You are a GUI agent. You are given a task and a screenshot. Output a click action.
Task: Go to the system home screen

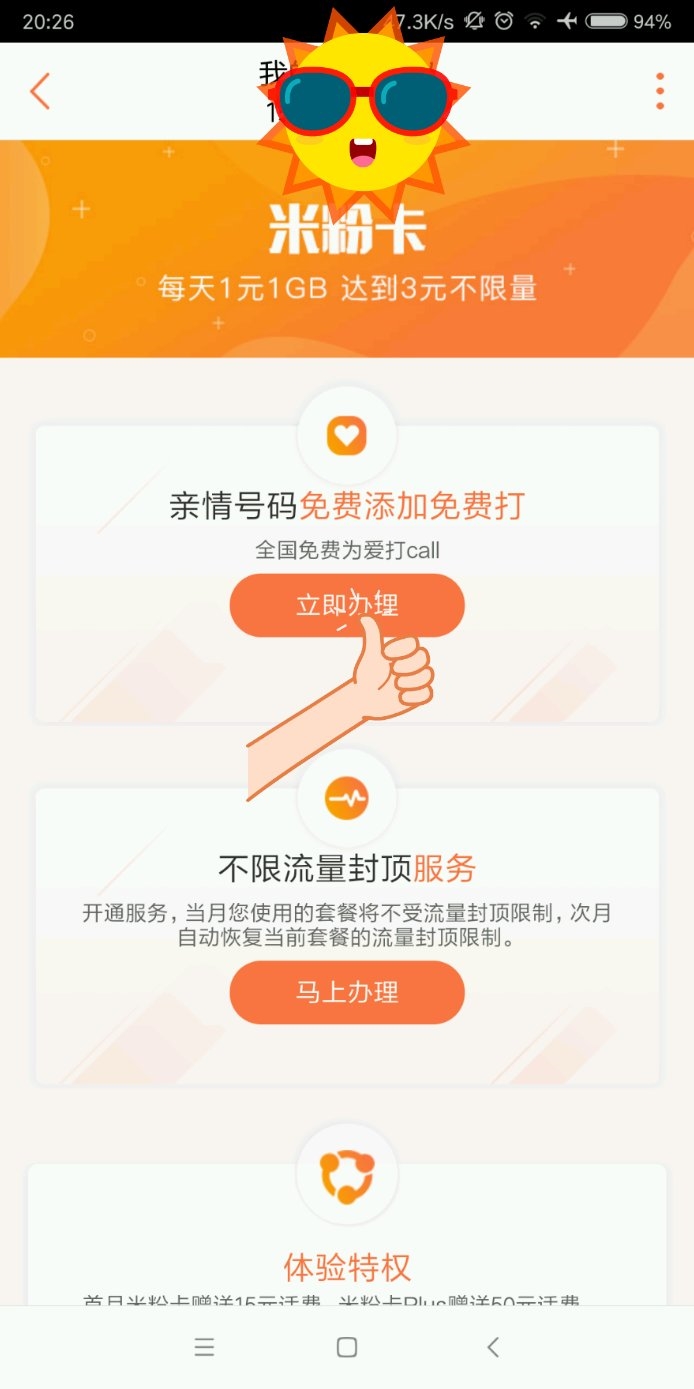coord(347,1347)
